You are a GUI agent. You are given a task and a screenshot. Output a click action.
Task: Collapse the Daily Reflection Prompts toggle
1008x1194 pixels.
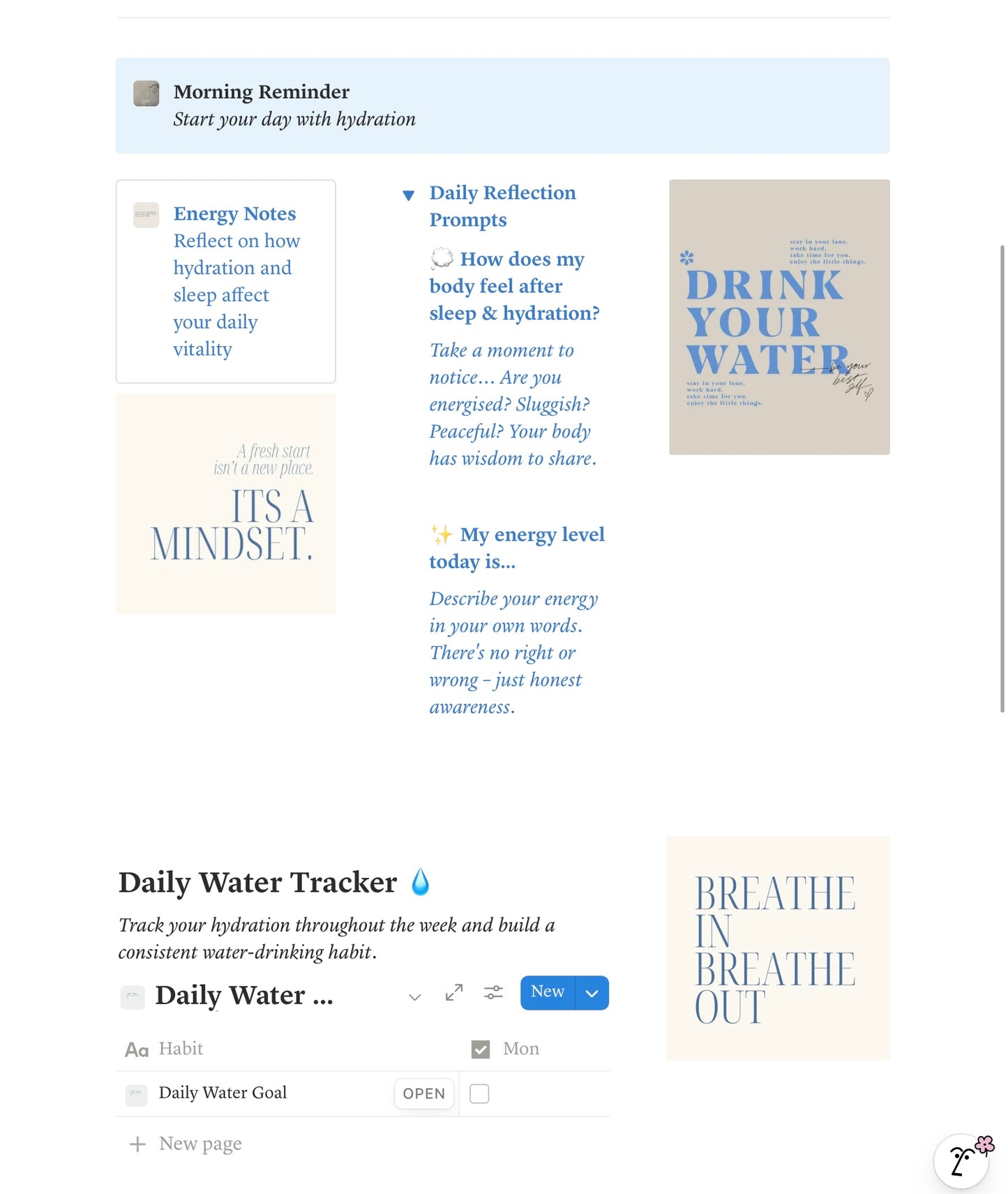click(409, 195)
